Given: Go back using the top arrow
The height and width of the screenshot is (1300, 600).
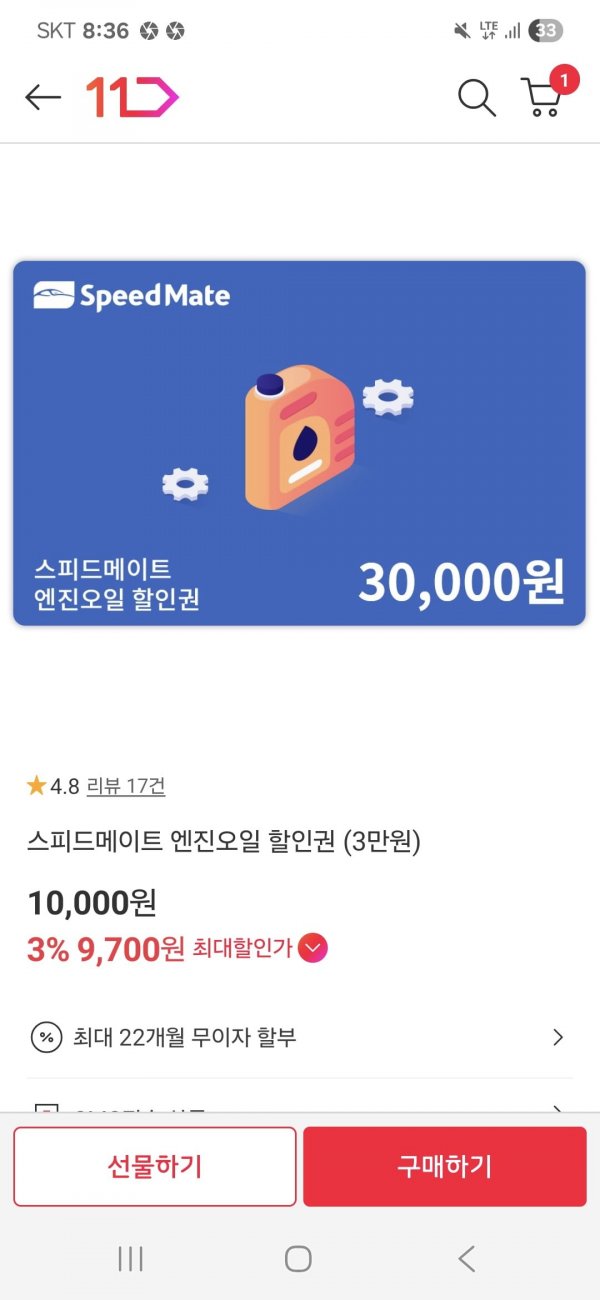Looking at the screenshot, I should 43,97.
